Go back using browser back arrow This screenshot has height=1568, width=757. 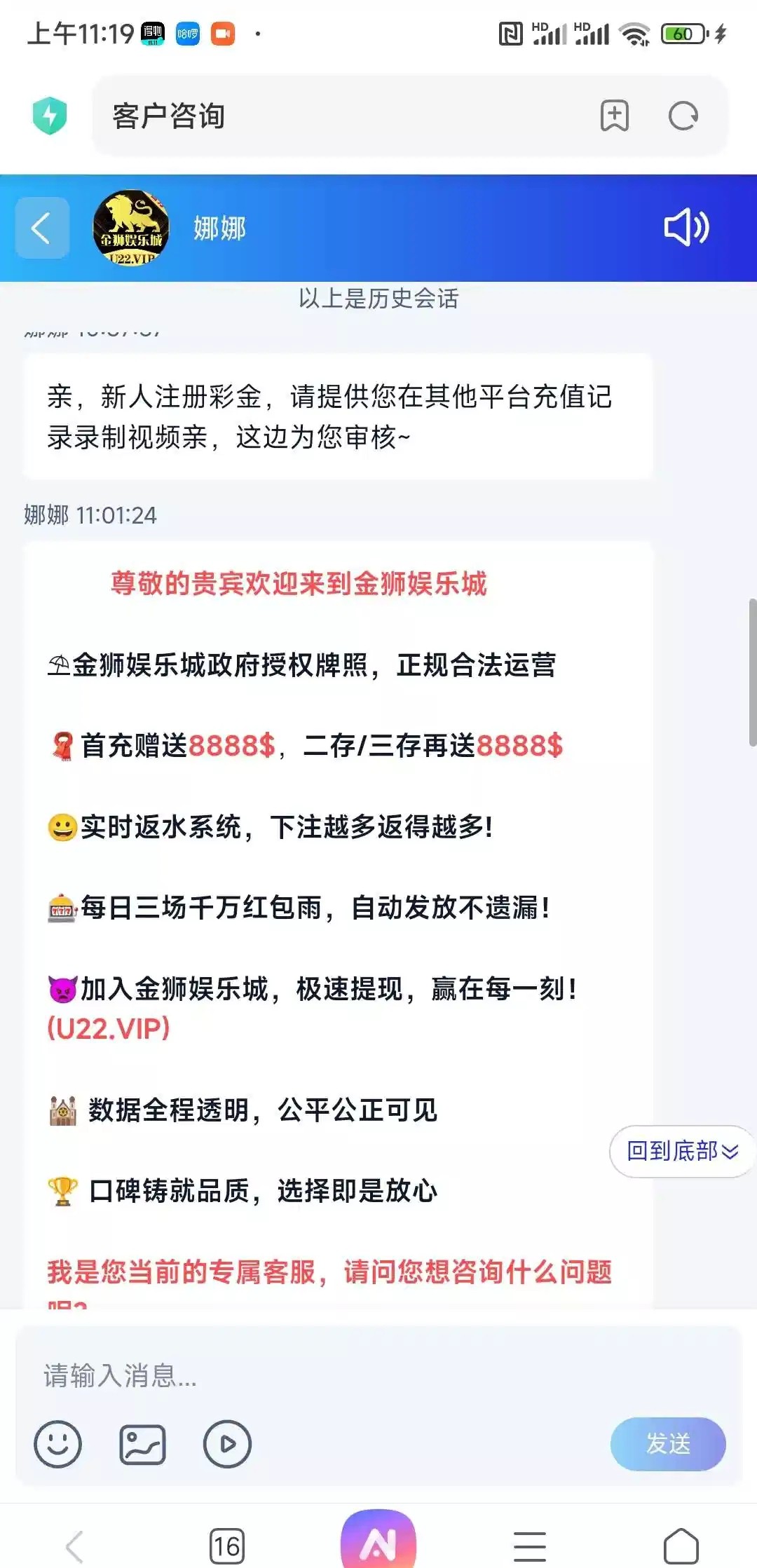[75, 1546]
